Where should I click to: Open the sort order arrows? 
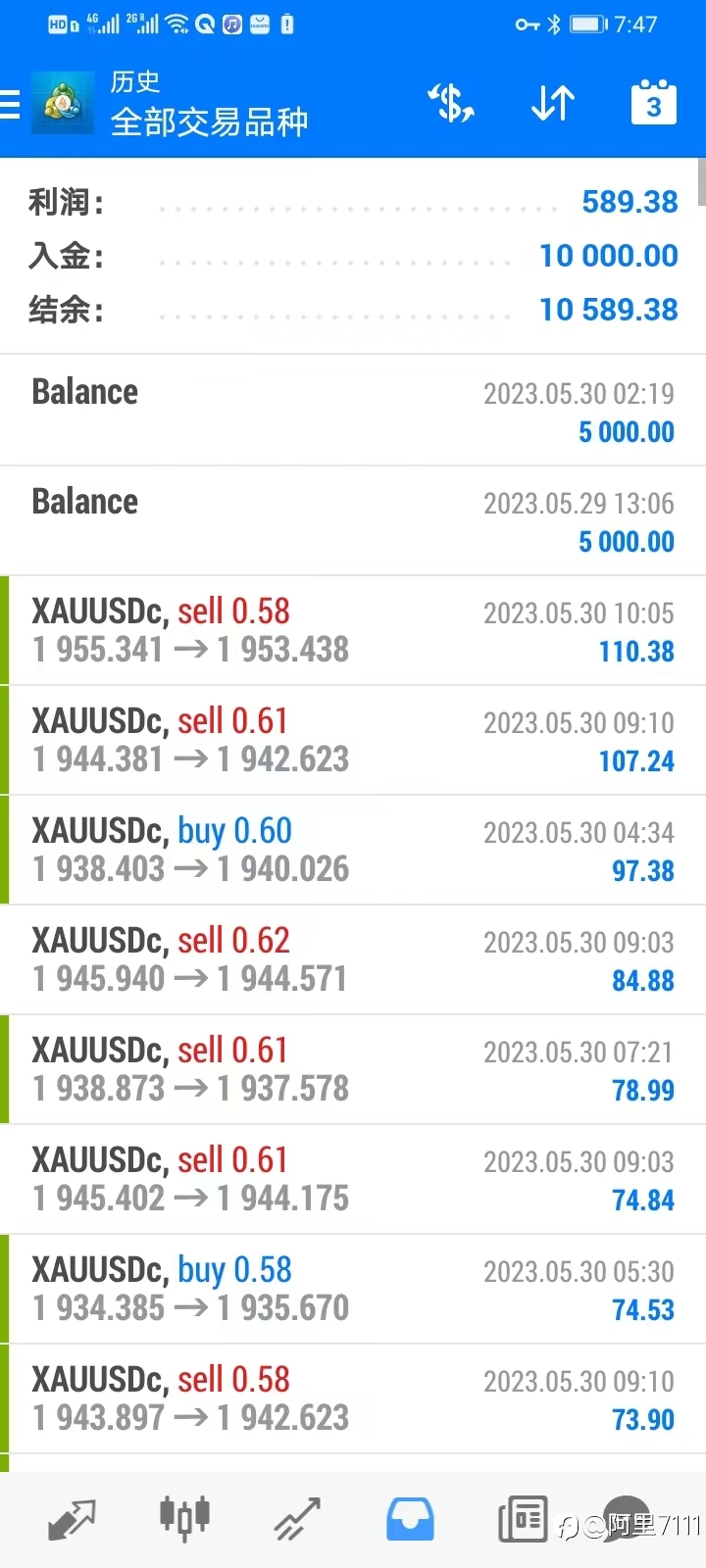click(x=552, y=103)
